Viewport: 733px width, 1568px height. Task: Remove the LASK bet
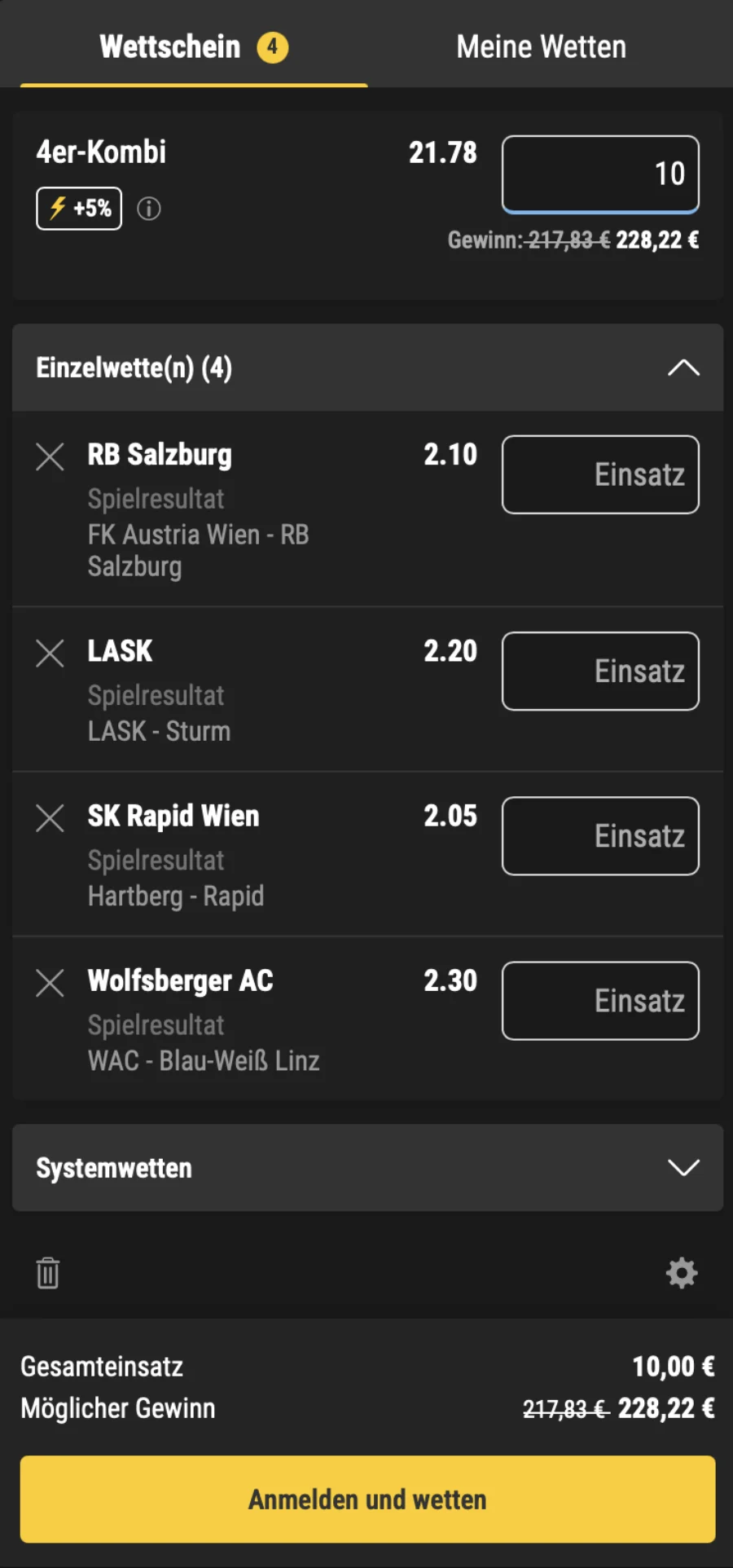[x=50, y=653]
